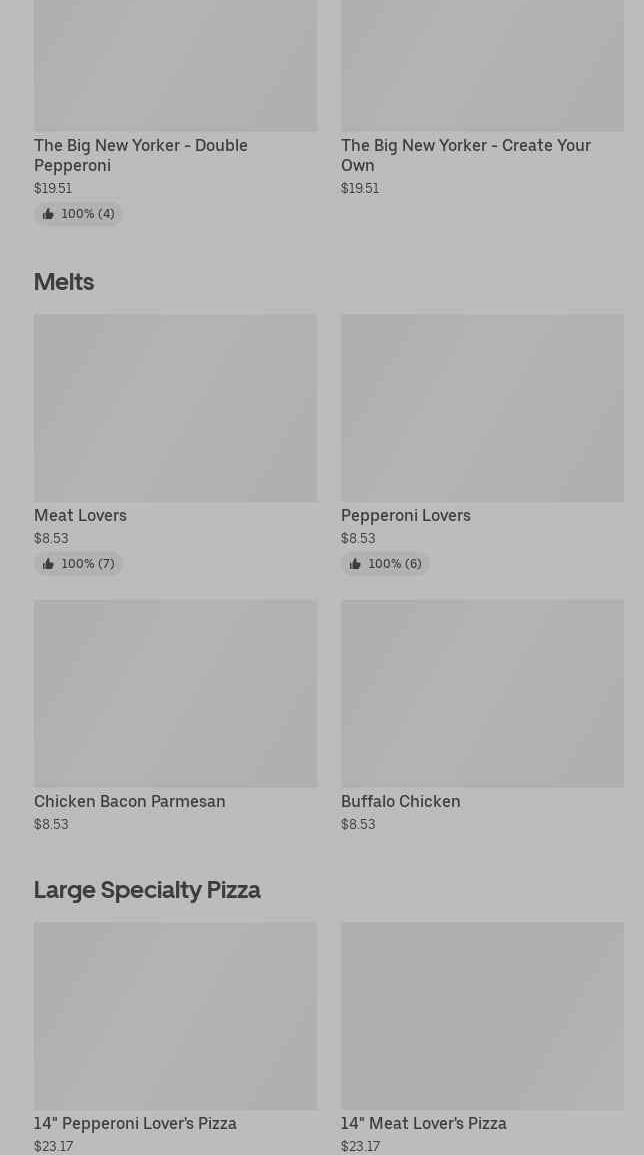The image size is (644, 1155).
Task: Open 14" Meat Lover's Pizza item
Action: point(482,1015)
